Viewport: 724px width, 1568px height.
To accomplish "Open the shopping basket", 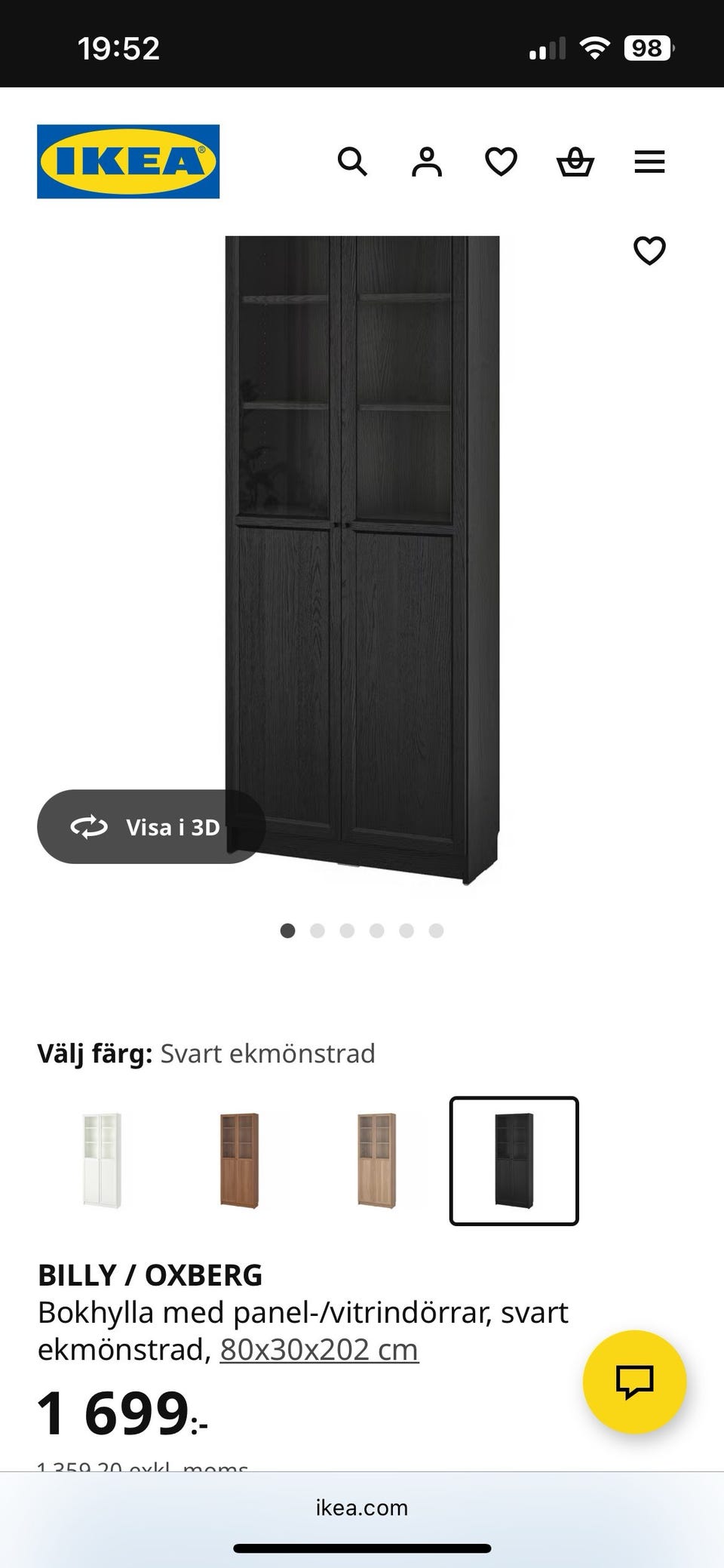I will tap(575, 161).
